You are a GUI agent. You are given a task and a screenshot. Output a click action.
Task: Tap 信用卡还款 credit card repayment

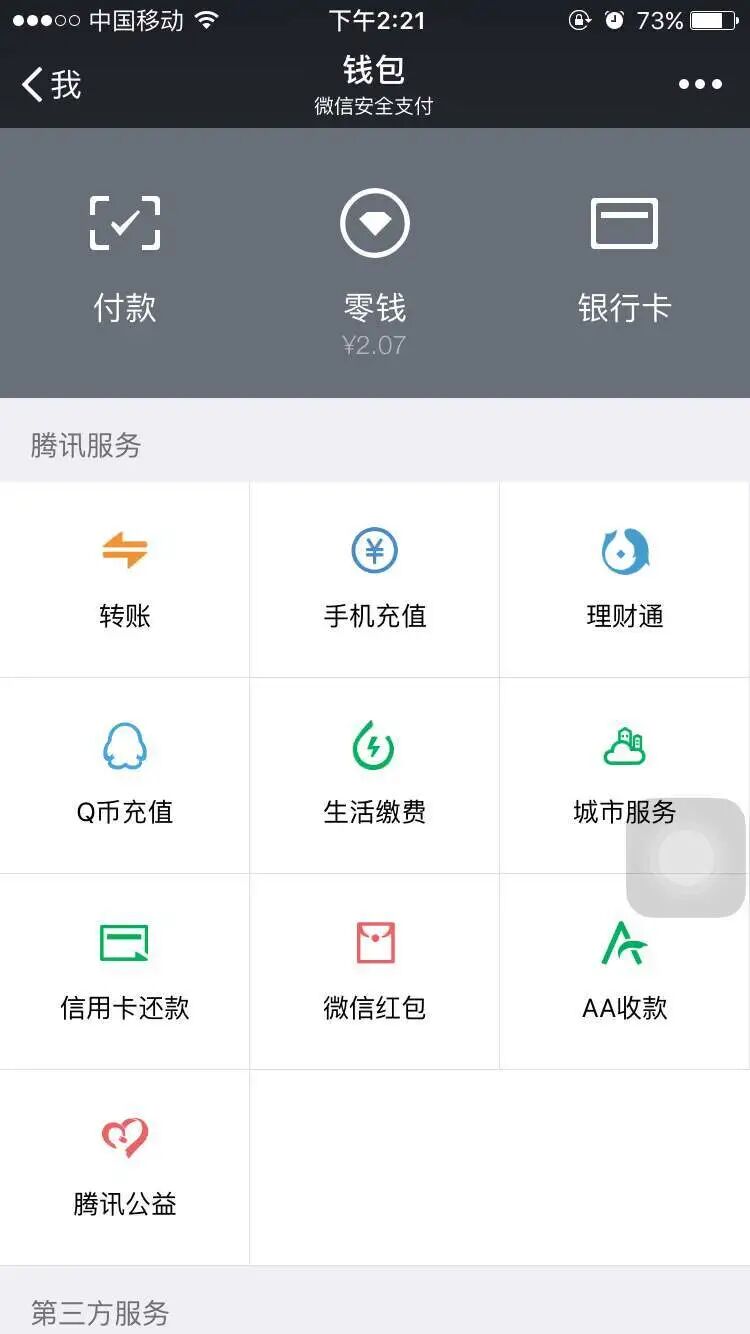click(125, 972)
